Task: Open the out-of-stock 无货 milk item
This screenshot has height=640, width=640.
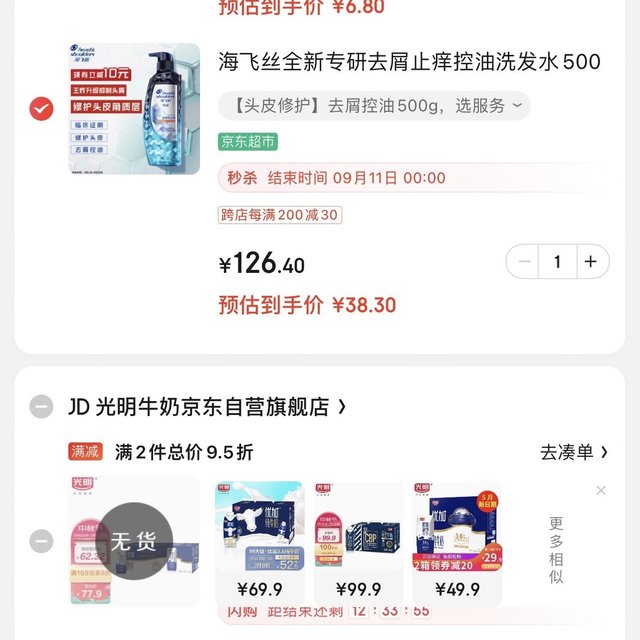Action: (134, 542)
